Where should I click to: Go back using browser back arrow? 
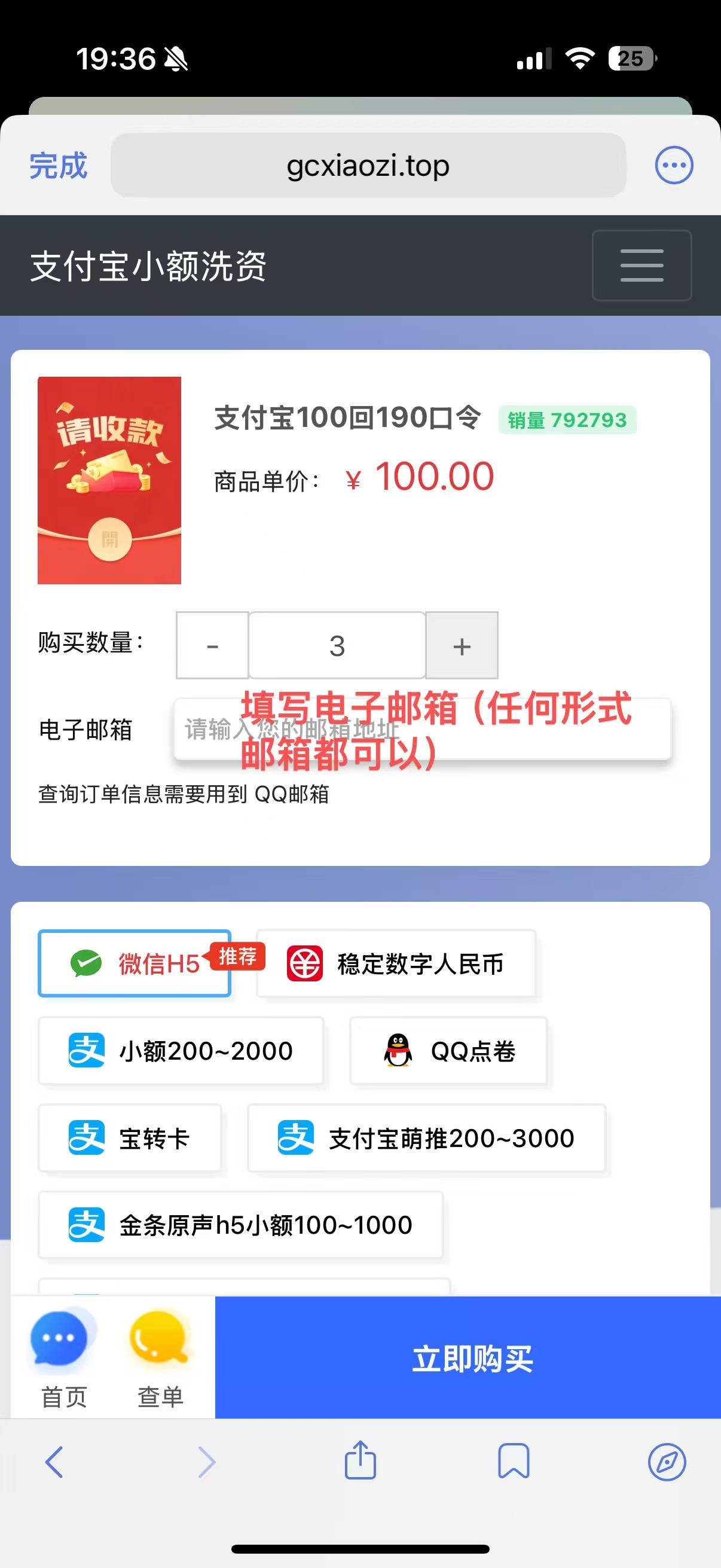pos(55,1462)
